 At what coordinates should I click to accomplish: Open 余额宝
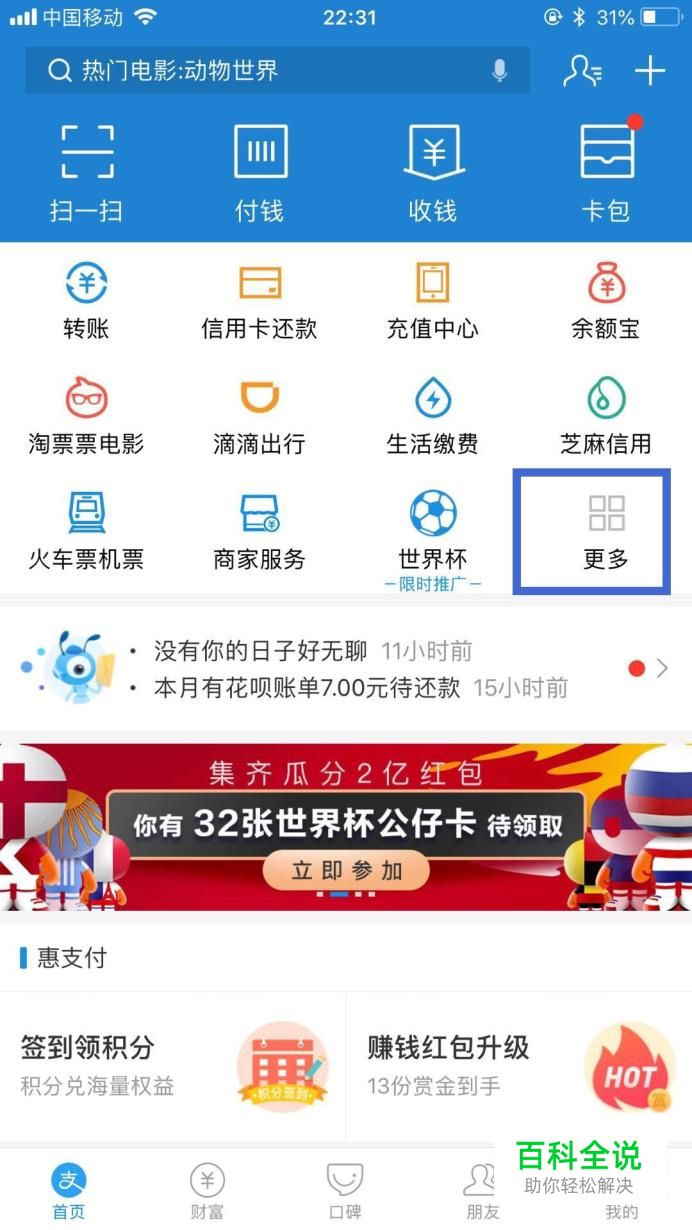tap(606, 300)
